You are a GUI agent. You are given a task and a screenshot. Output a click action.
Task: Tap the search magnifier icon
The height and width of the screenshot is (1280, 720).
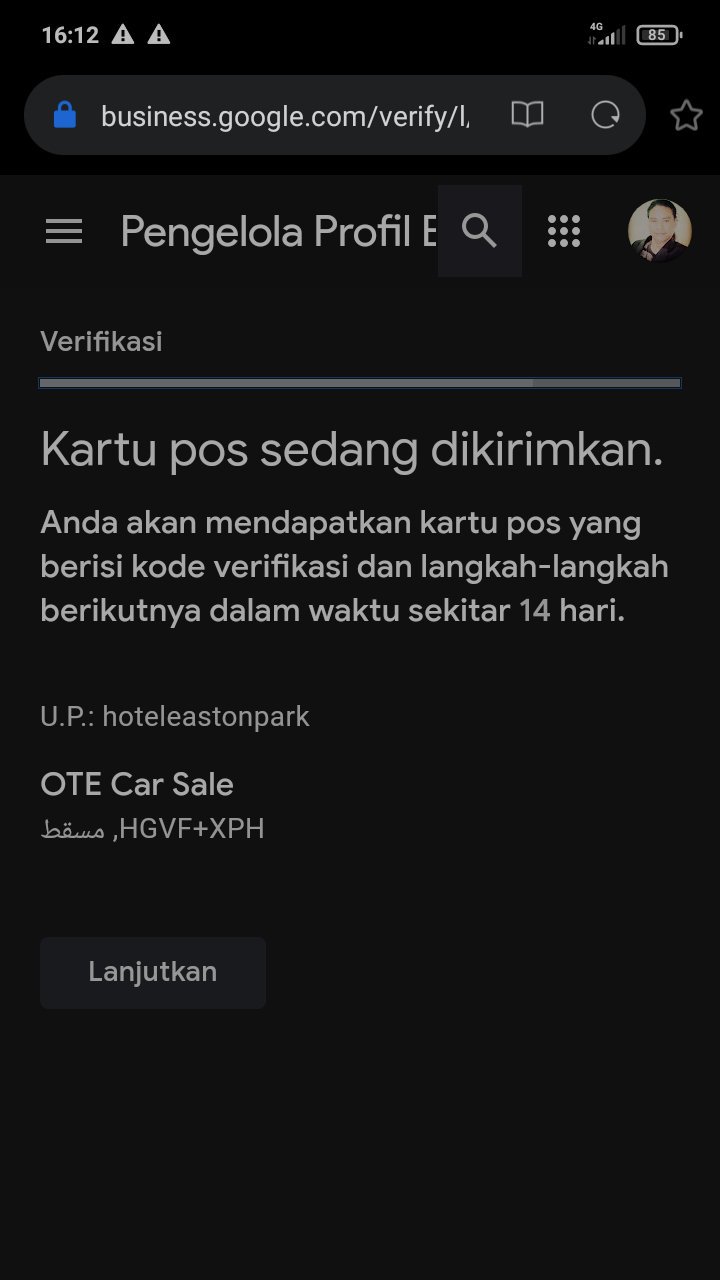point(480,231)
